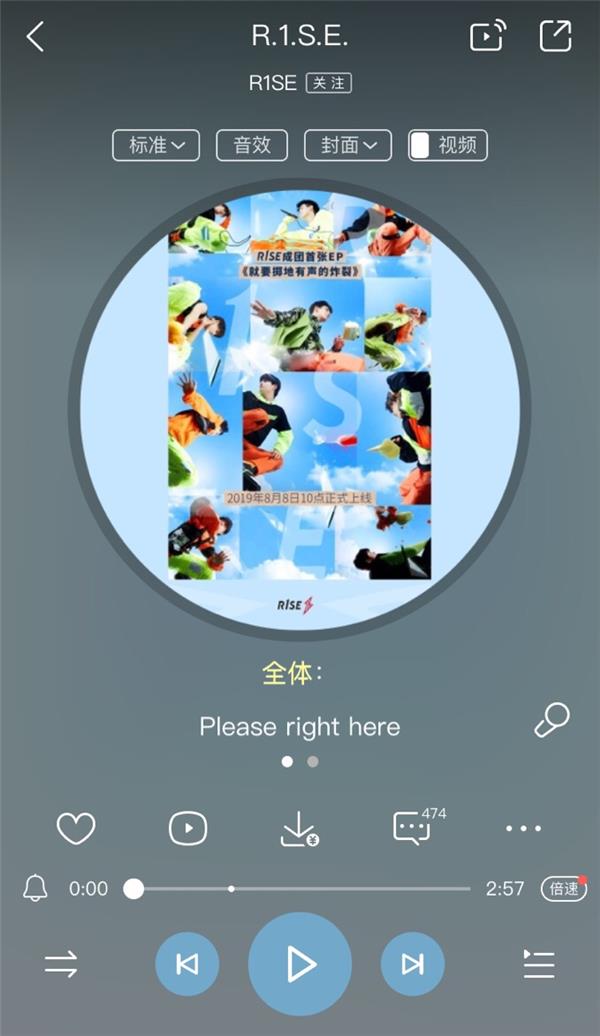The height and width of the screenshot is (1036, 600).
Task: Open the album cover disc
Action: coord(299,408)
